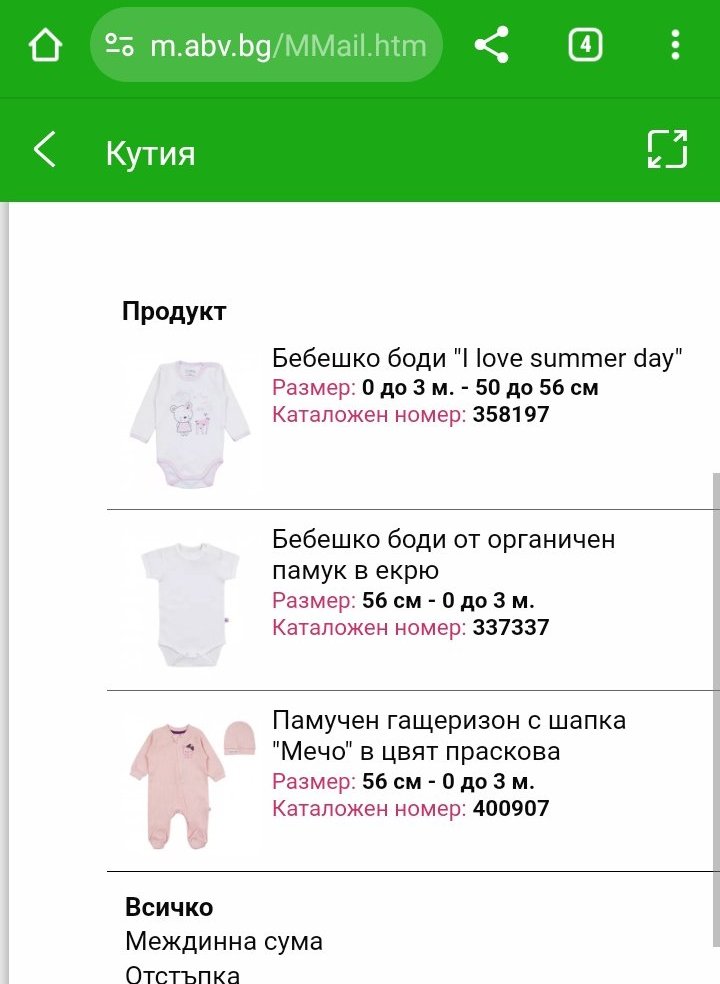Go back to the Кутия inbox
720x984 pixels.
pyautogui.click(x=45, y=150)
